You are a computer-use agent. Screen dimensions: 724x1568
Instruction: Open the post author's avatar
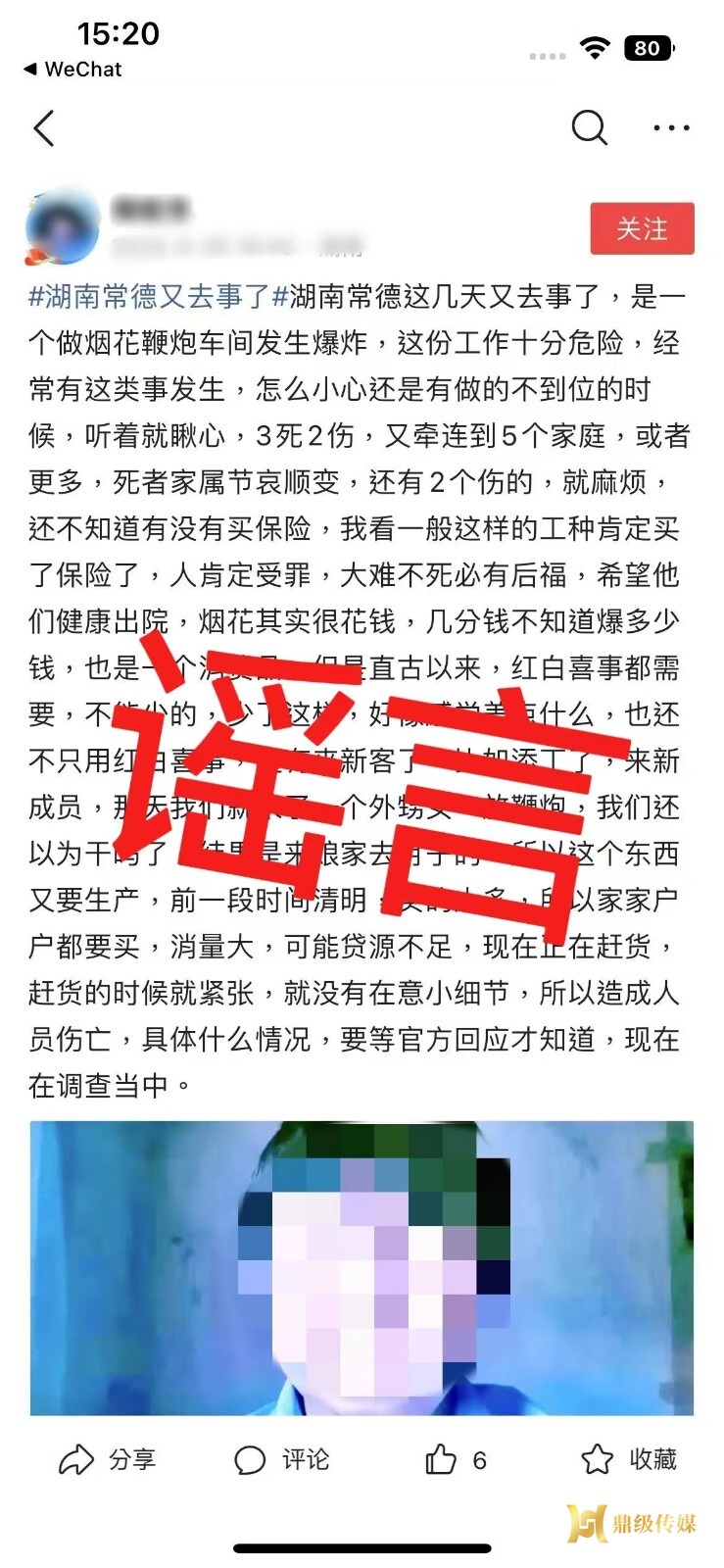63,228
